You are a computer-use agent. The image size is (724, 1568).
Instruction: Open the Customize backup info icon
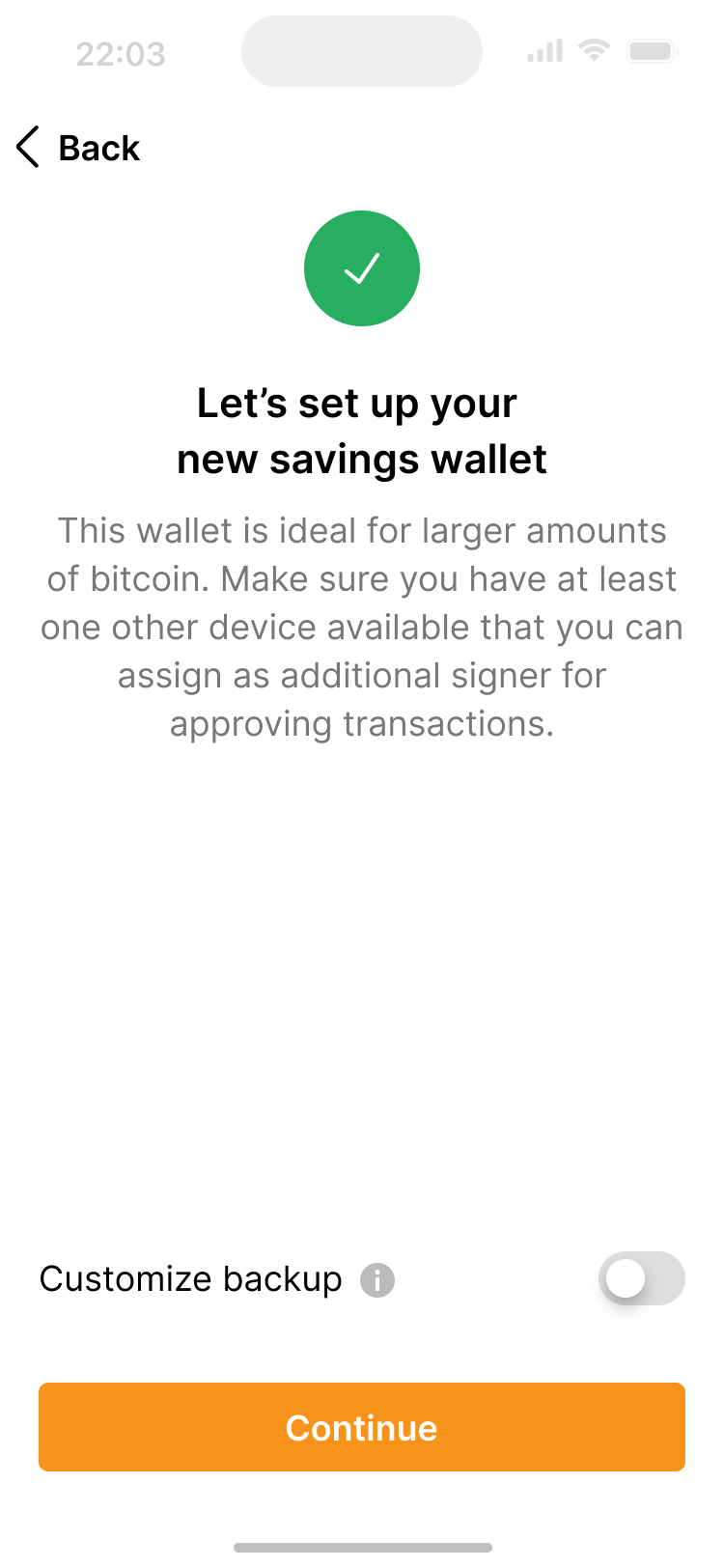(x=377, y=1280)
